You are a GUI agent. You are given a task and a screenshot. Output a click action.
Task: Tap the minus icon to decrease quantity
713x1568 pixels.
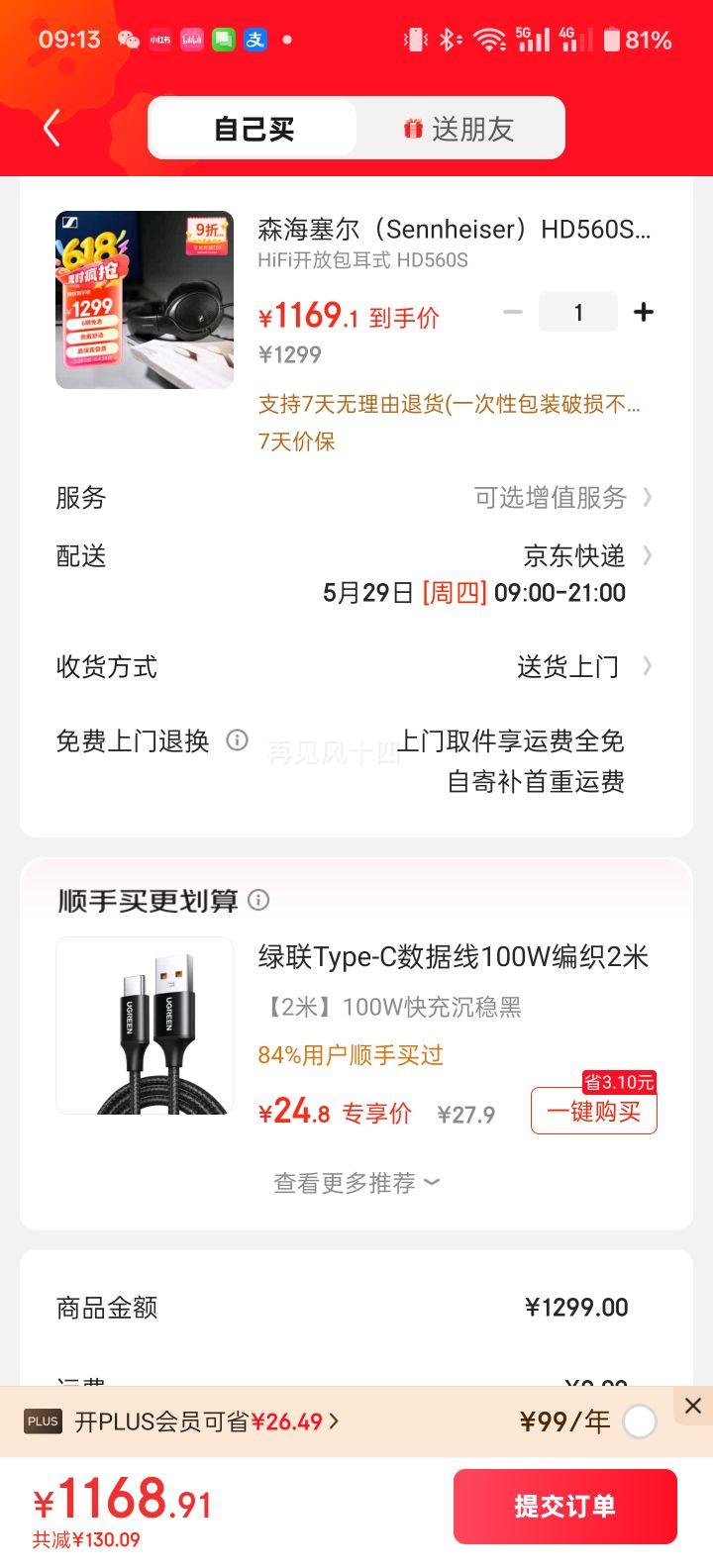point(513,312)
